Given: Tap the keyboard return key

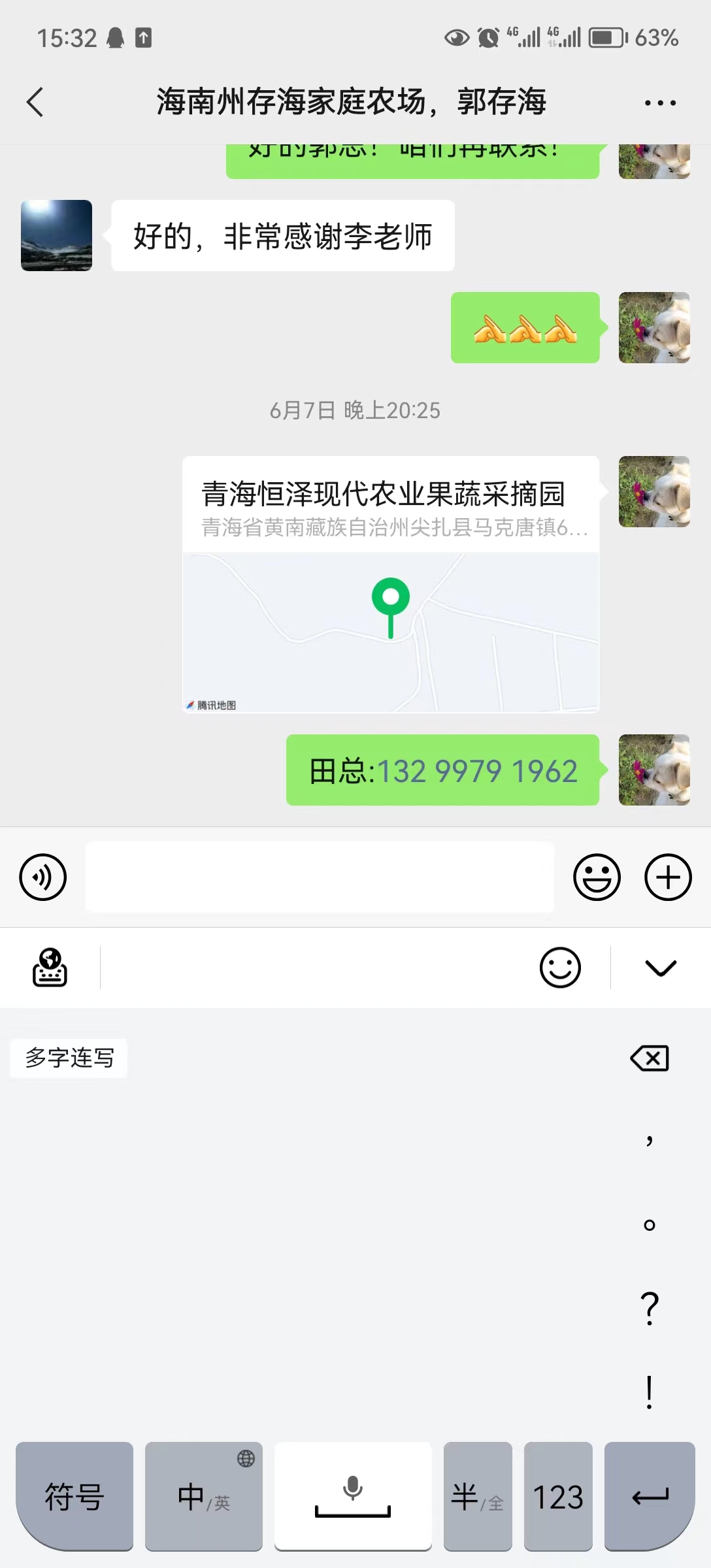Looking at the screenshot, I should click(650, 1496).
